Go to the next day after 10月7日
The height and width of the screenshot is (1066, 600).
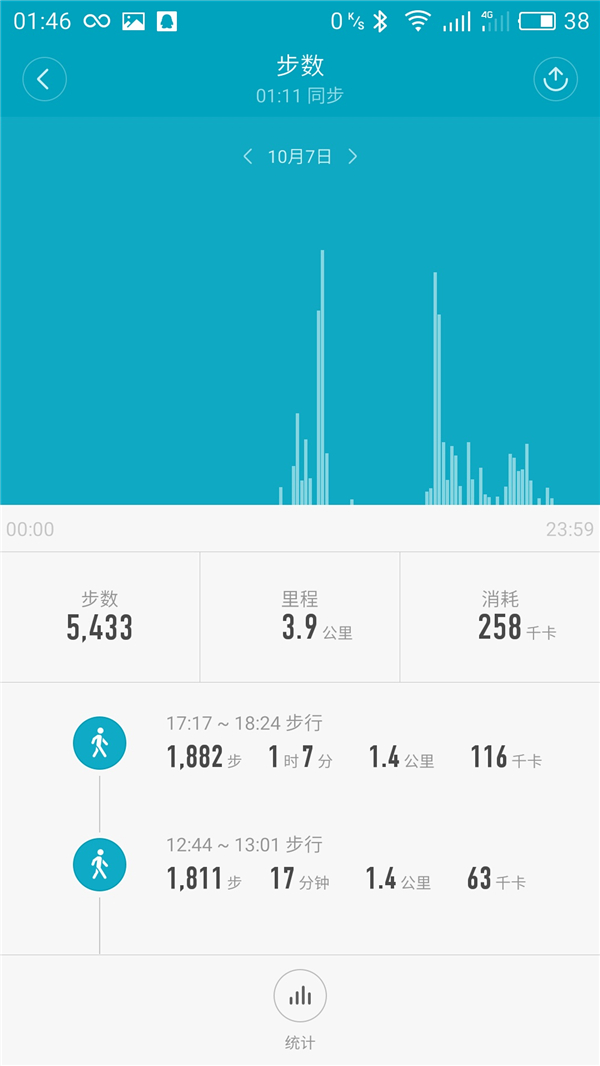click(x=352, y=157)
